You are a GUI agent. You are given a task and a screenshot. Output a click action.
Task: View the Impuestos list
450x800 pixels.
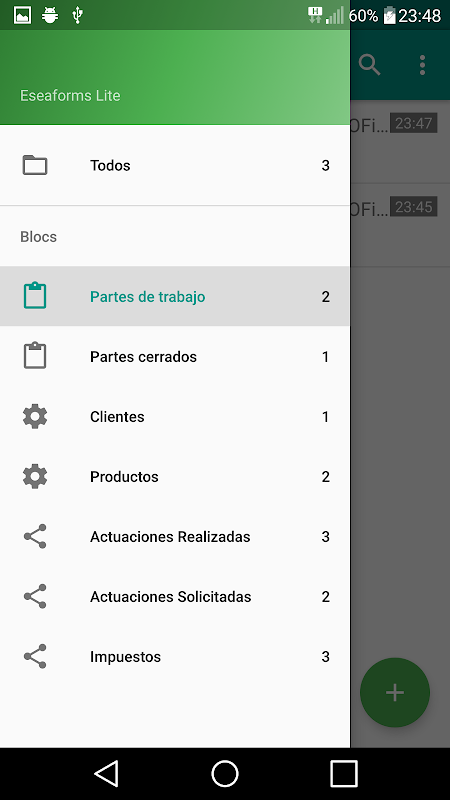pyautogui.click(x=175, y=657)
